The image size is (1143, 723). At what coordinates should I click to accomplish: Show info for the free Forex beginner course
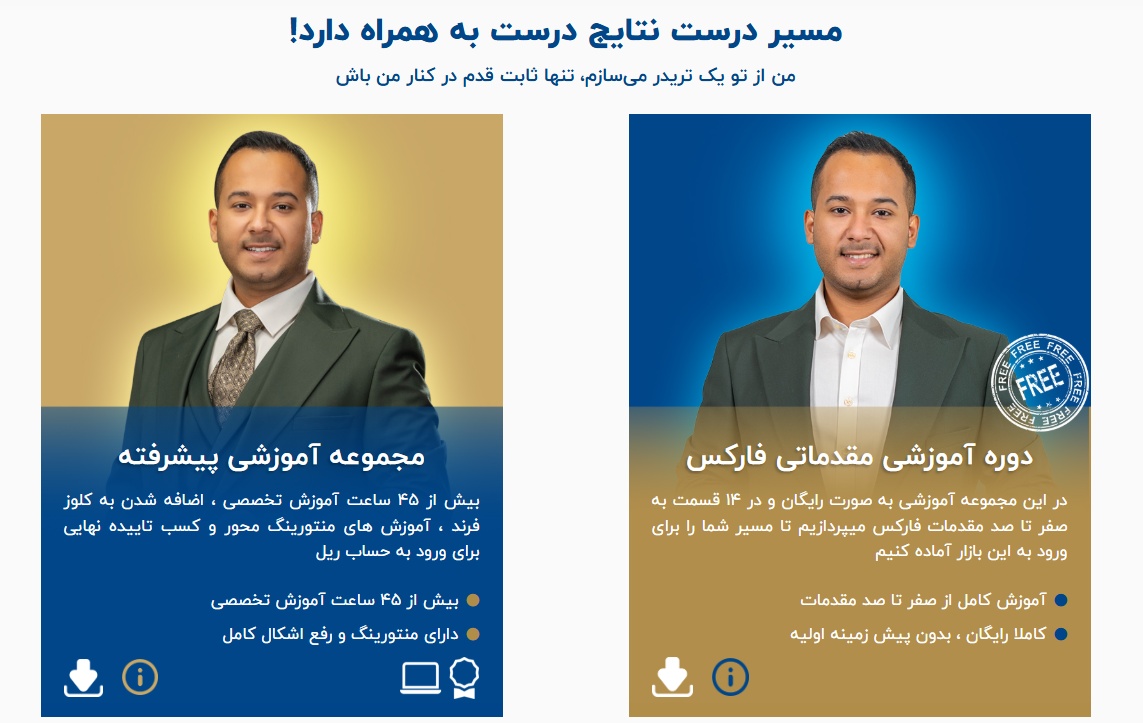(730, 677)
